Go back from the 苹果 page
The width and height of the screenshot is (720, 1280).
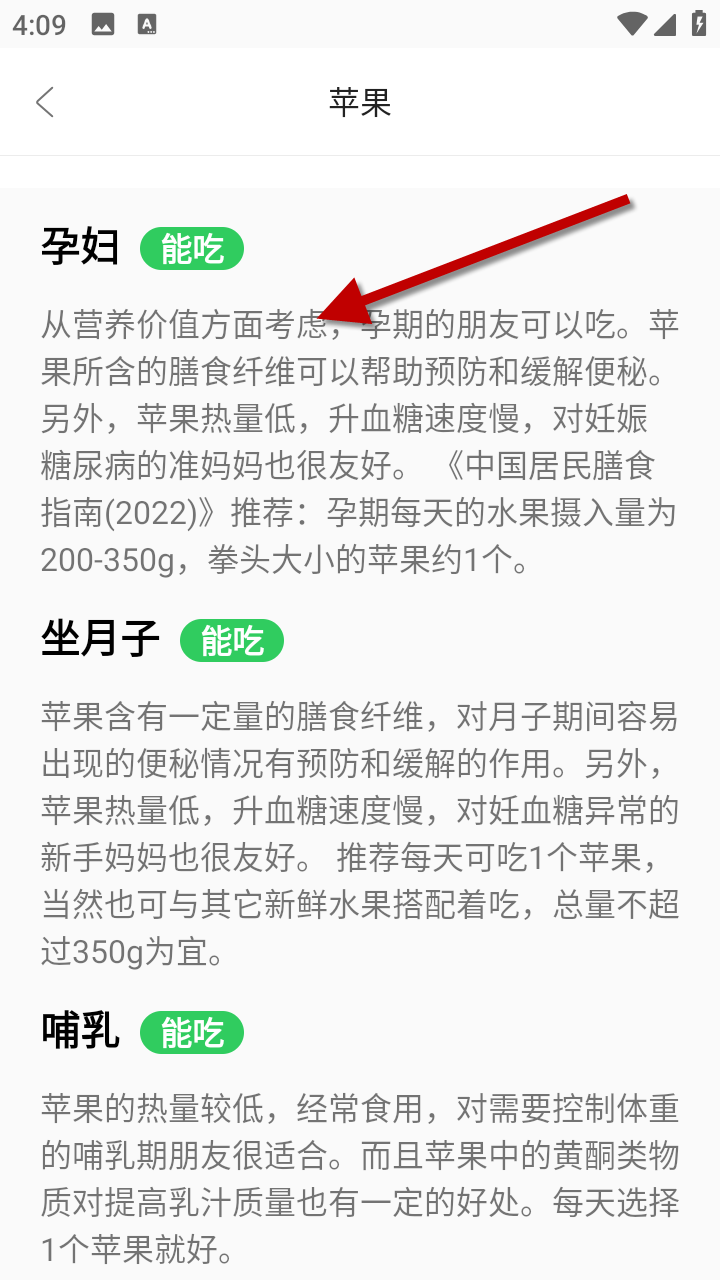pos(45,102)
